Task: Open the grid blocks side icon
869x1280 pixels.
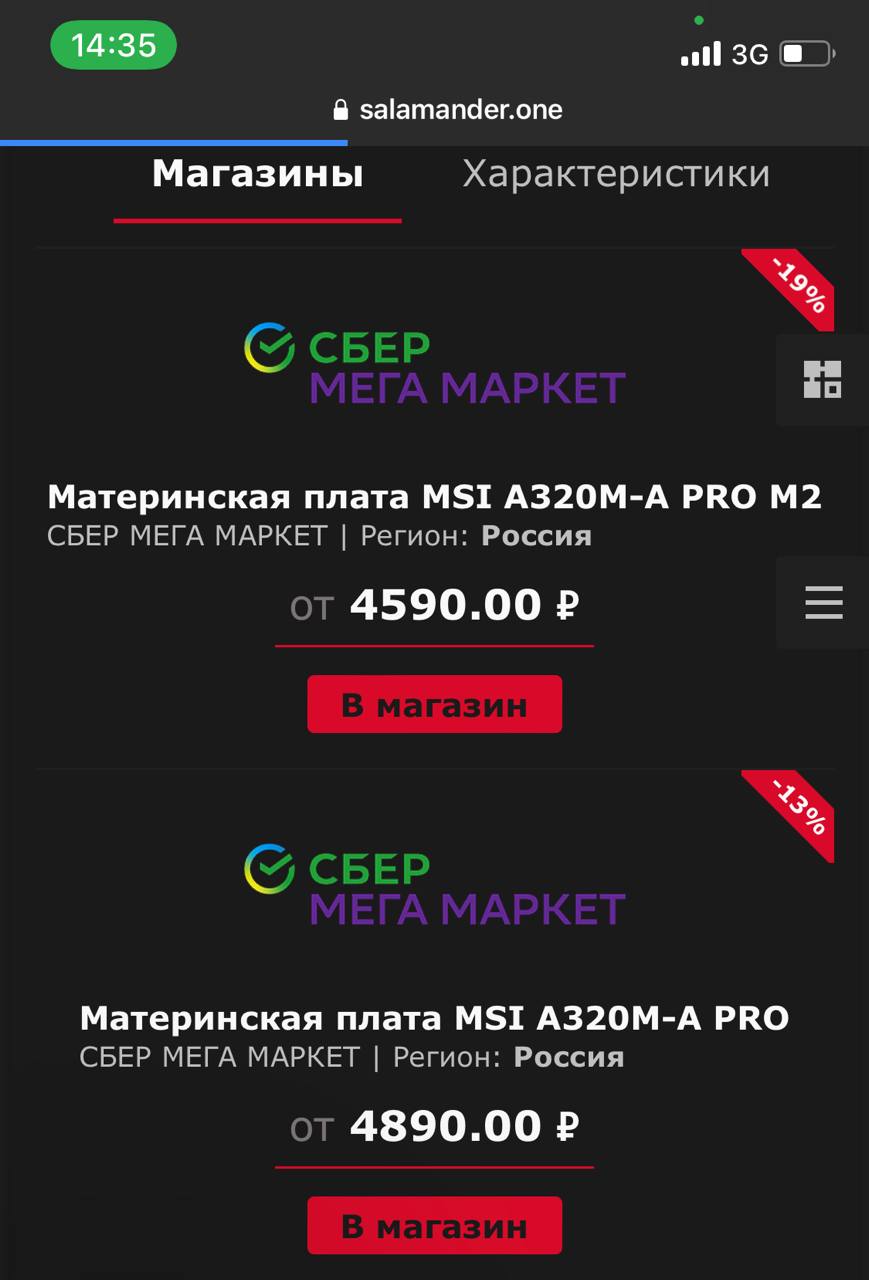Action: point(822,380)
